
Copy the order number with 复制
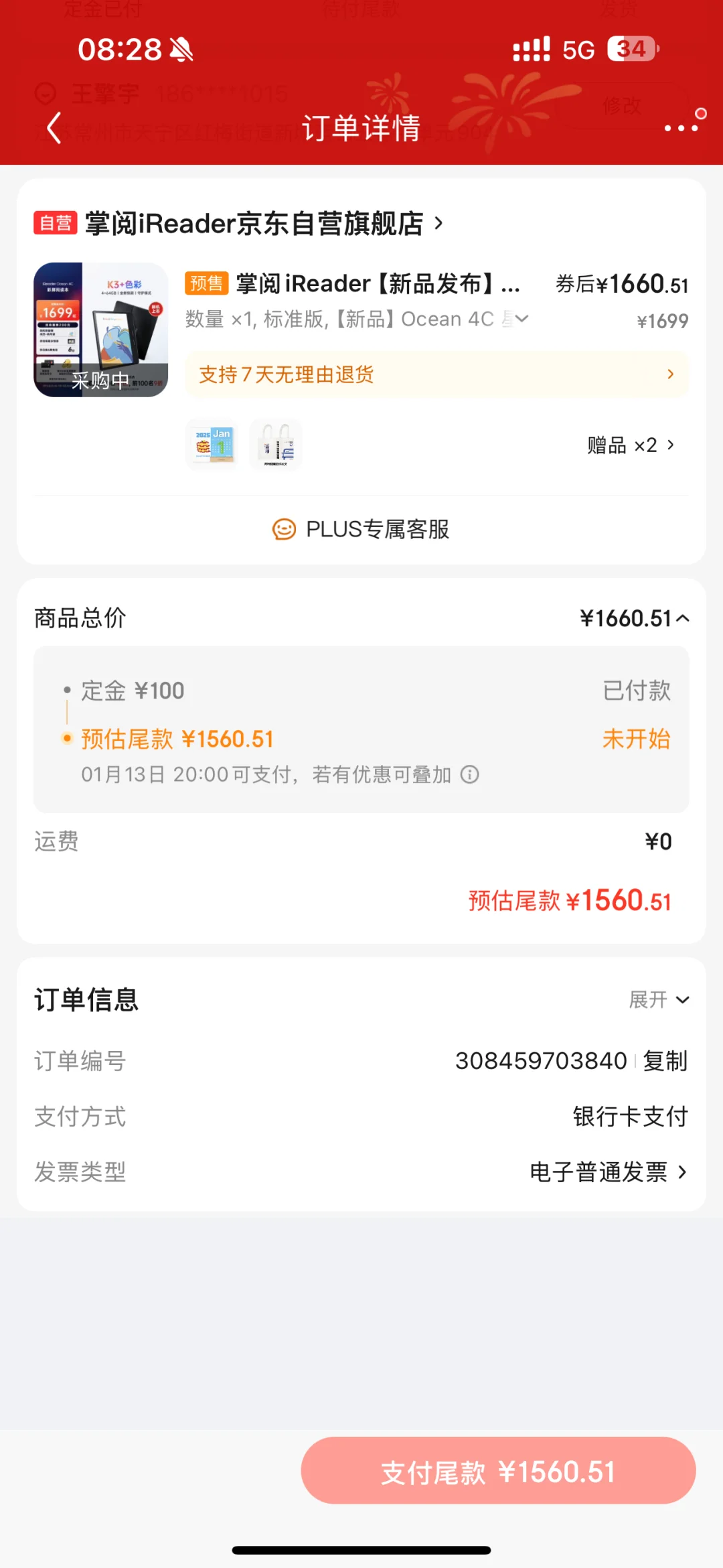665,1061
